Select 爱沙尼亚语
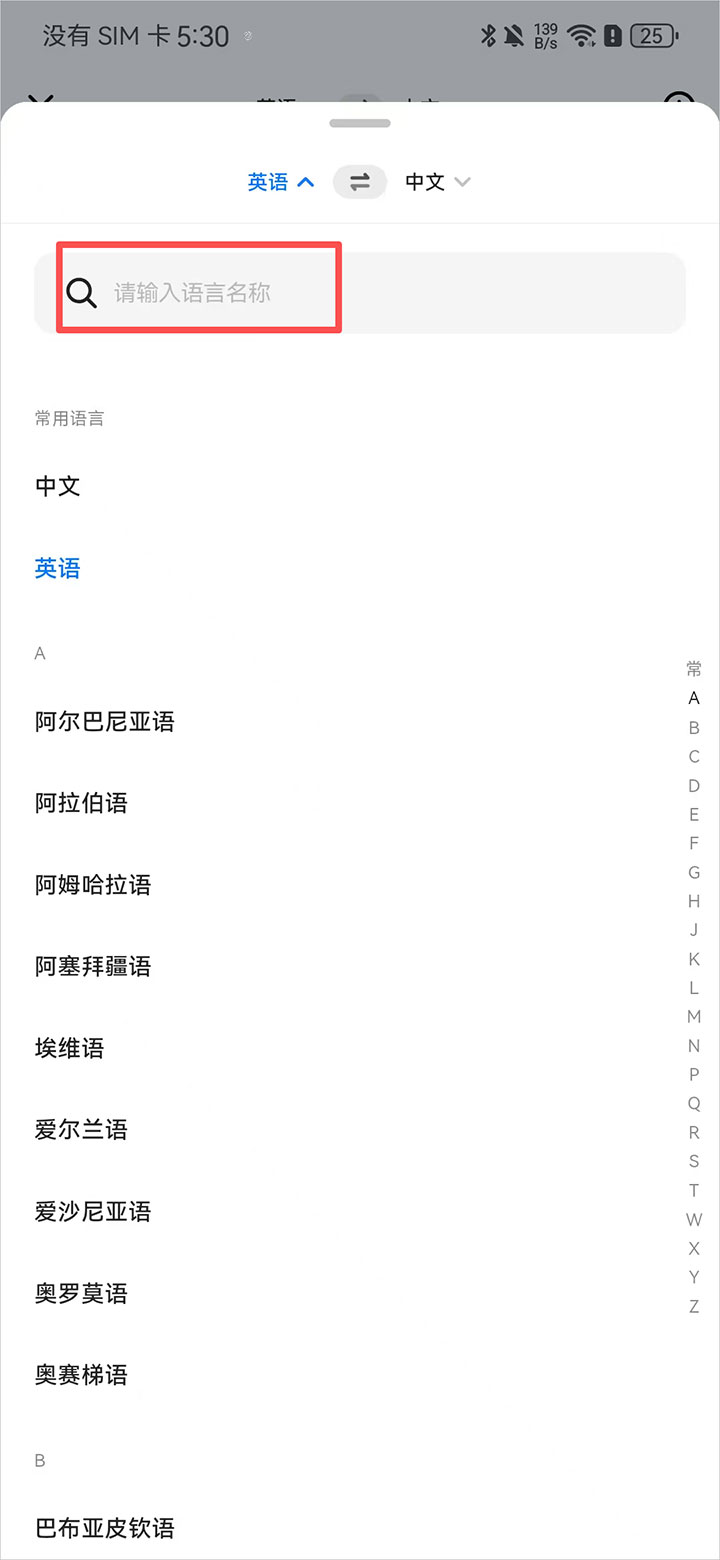This screenshot has height=1560, width=720. coord(93,1212)
